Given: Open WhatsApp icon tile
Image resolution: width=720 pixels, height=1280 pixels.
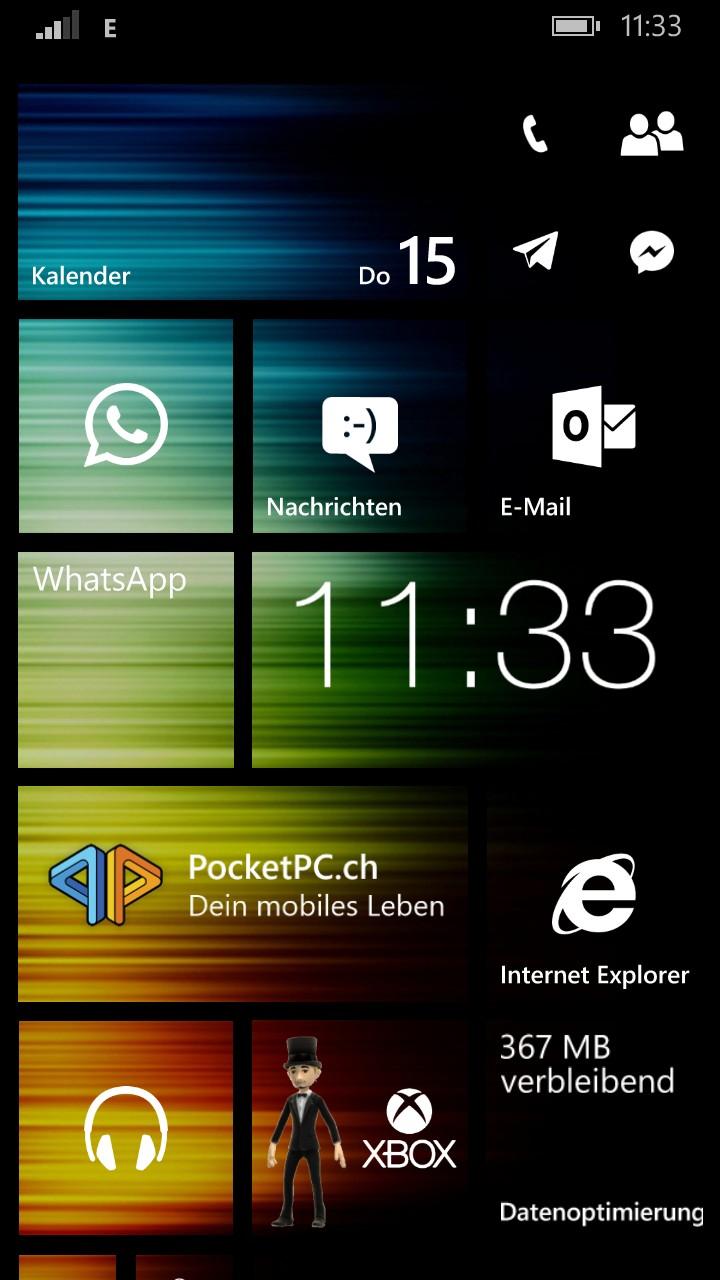Looking at the screenshot, I should pos(126,426).
